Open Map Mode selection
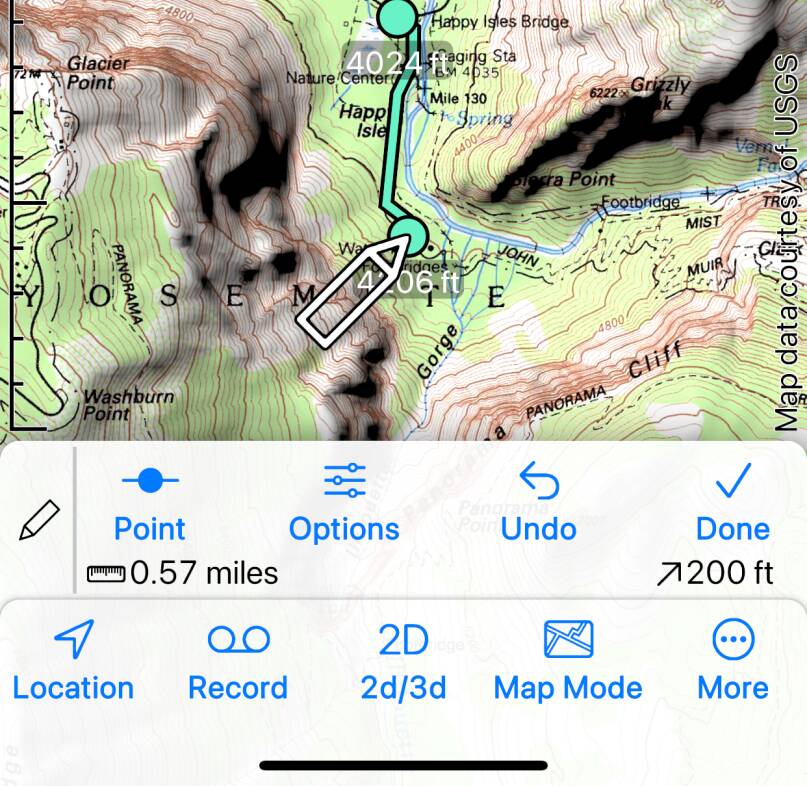 tap(568, 662)
